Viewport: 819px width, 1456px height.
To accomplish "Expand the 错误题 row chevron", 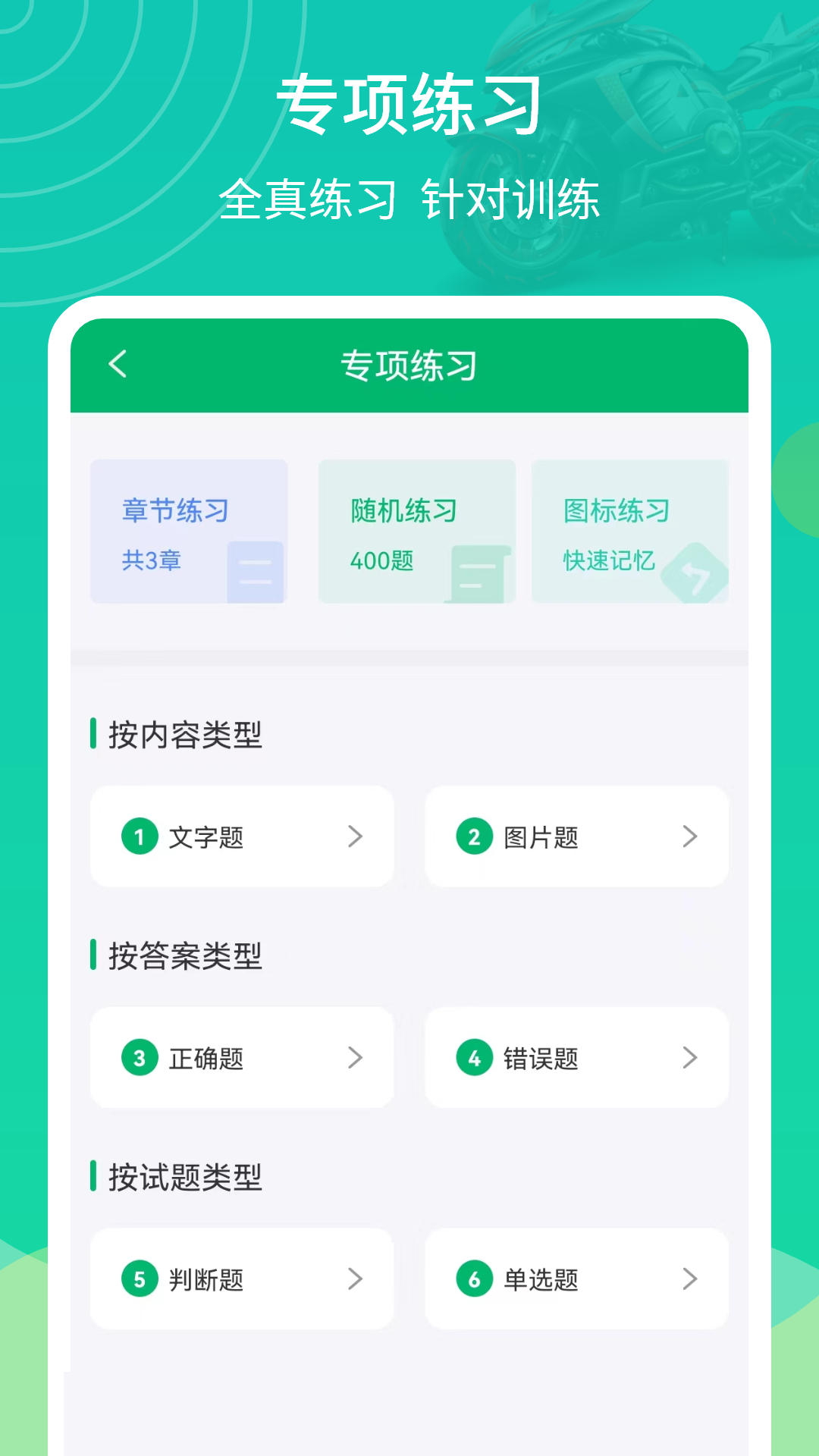I will pos(689,1059).
